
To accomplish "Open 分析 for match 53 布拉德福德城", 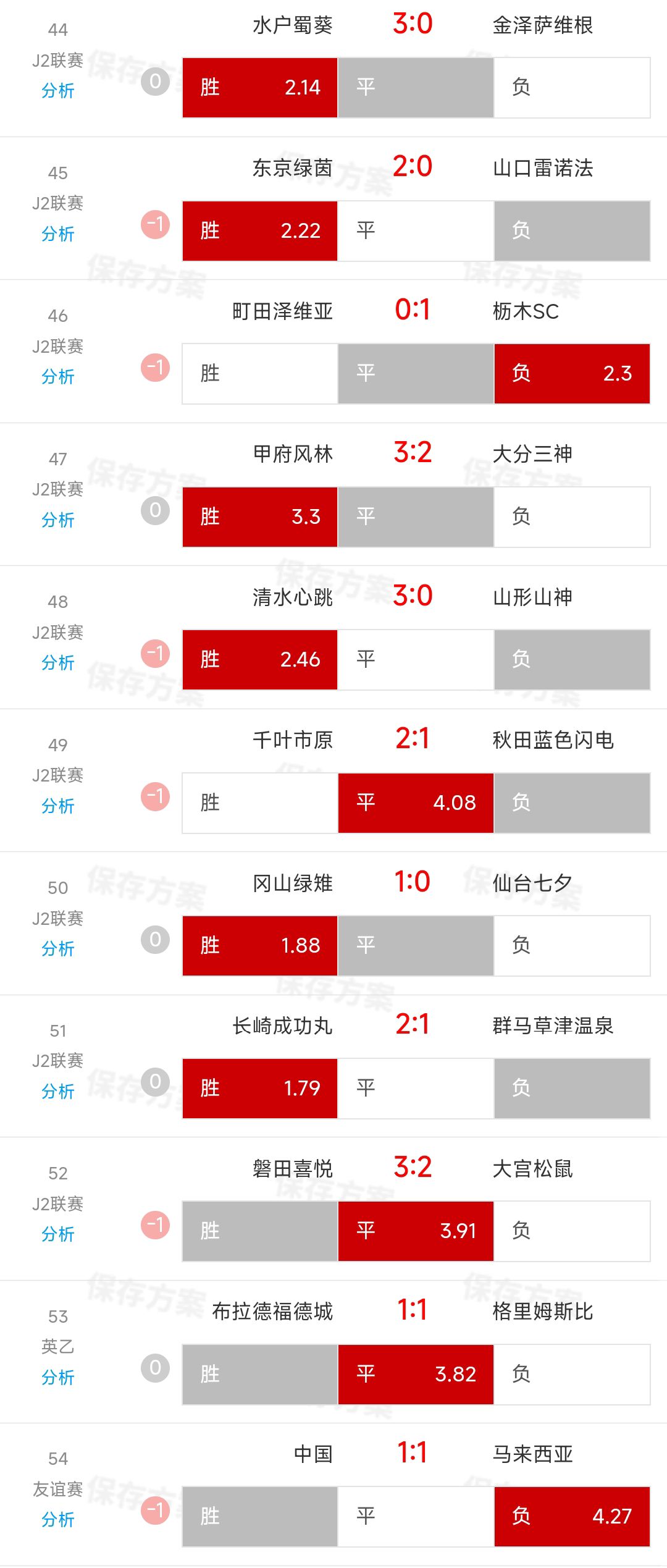I will (57, 1377).
